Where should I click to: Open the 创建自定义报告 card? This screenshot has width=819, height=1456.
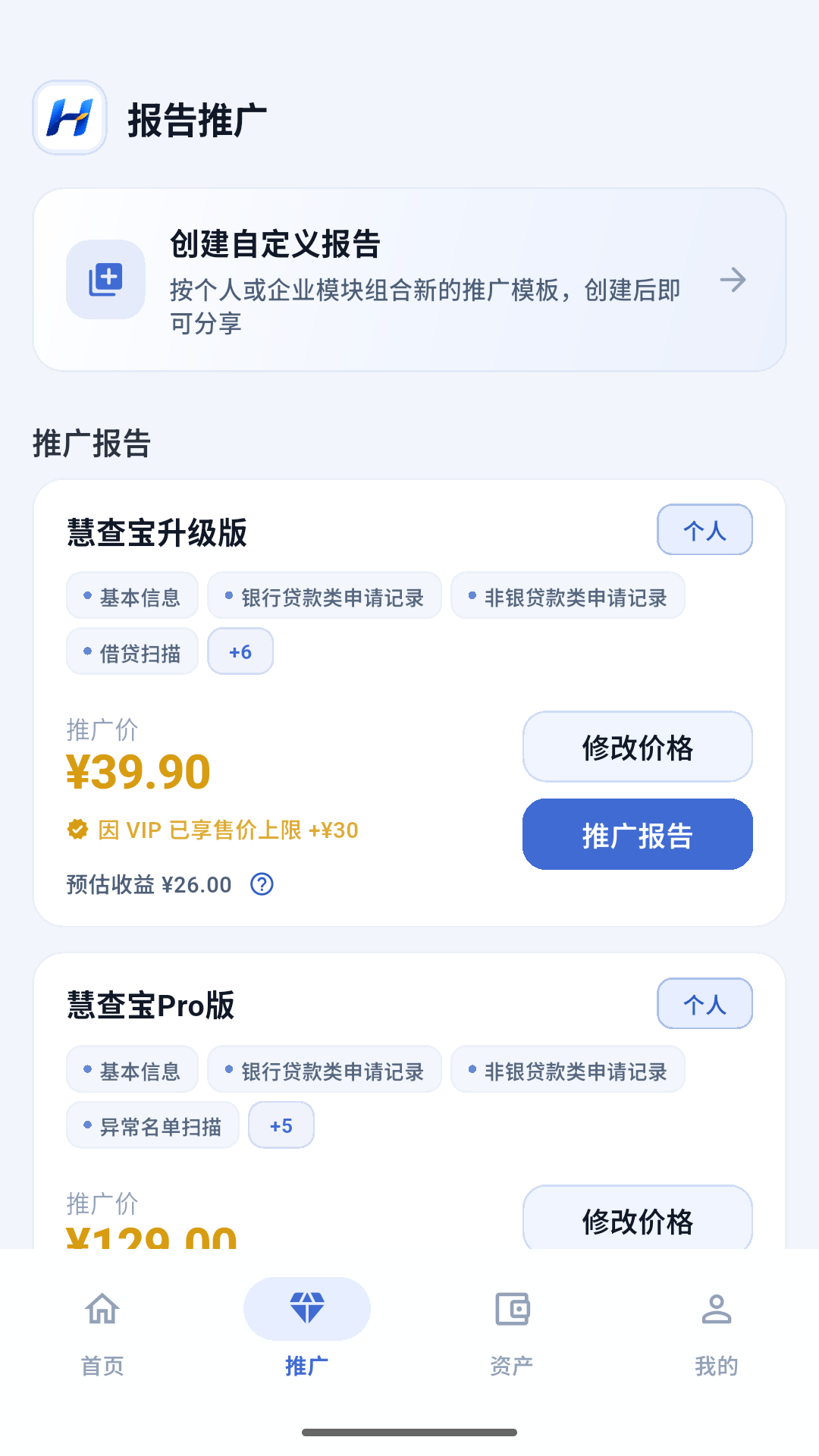coord(409,279)
